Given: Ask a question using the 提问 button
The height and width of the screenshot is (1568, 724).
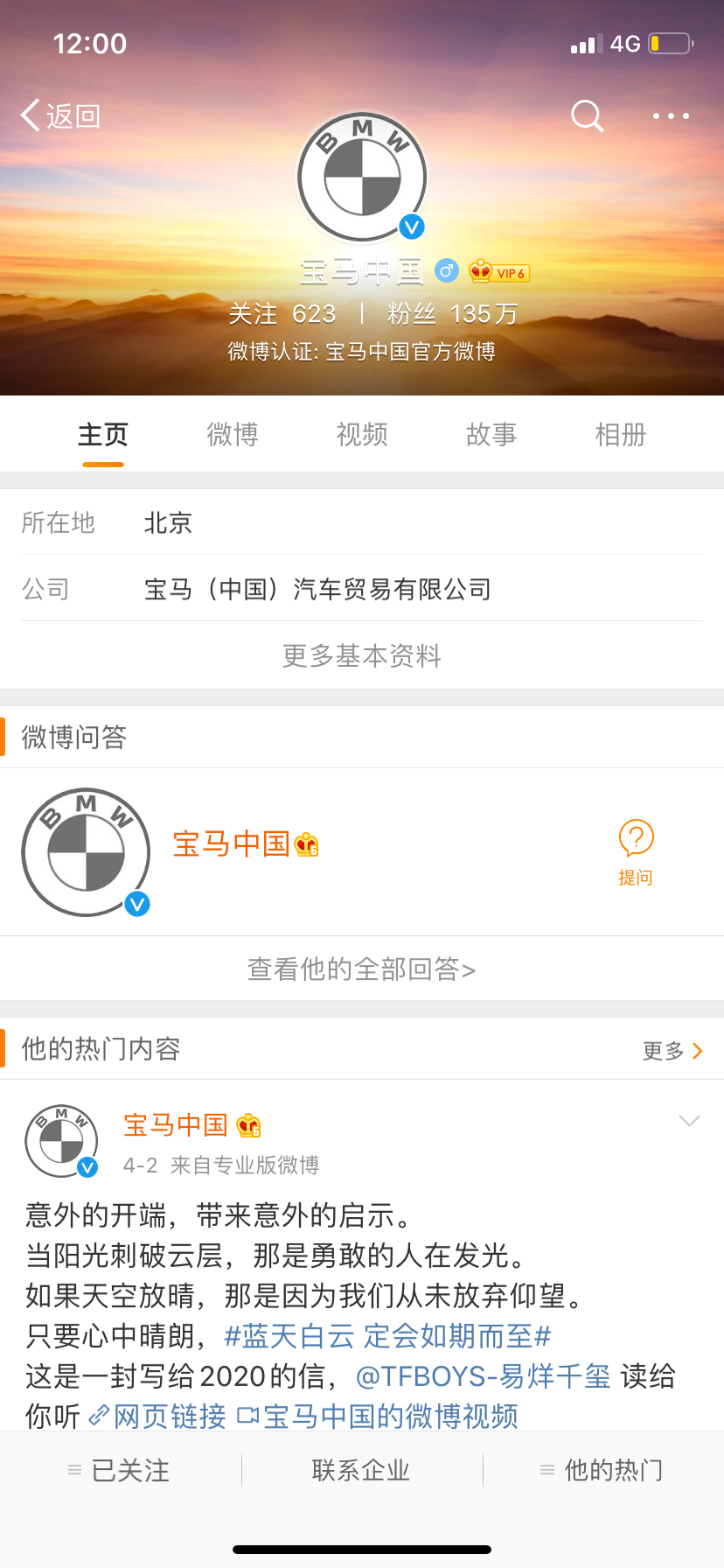Looking at the screenshot, I should (636, 852).
